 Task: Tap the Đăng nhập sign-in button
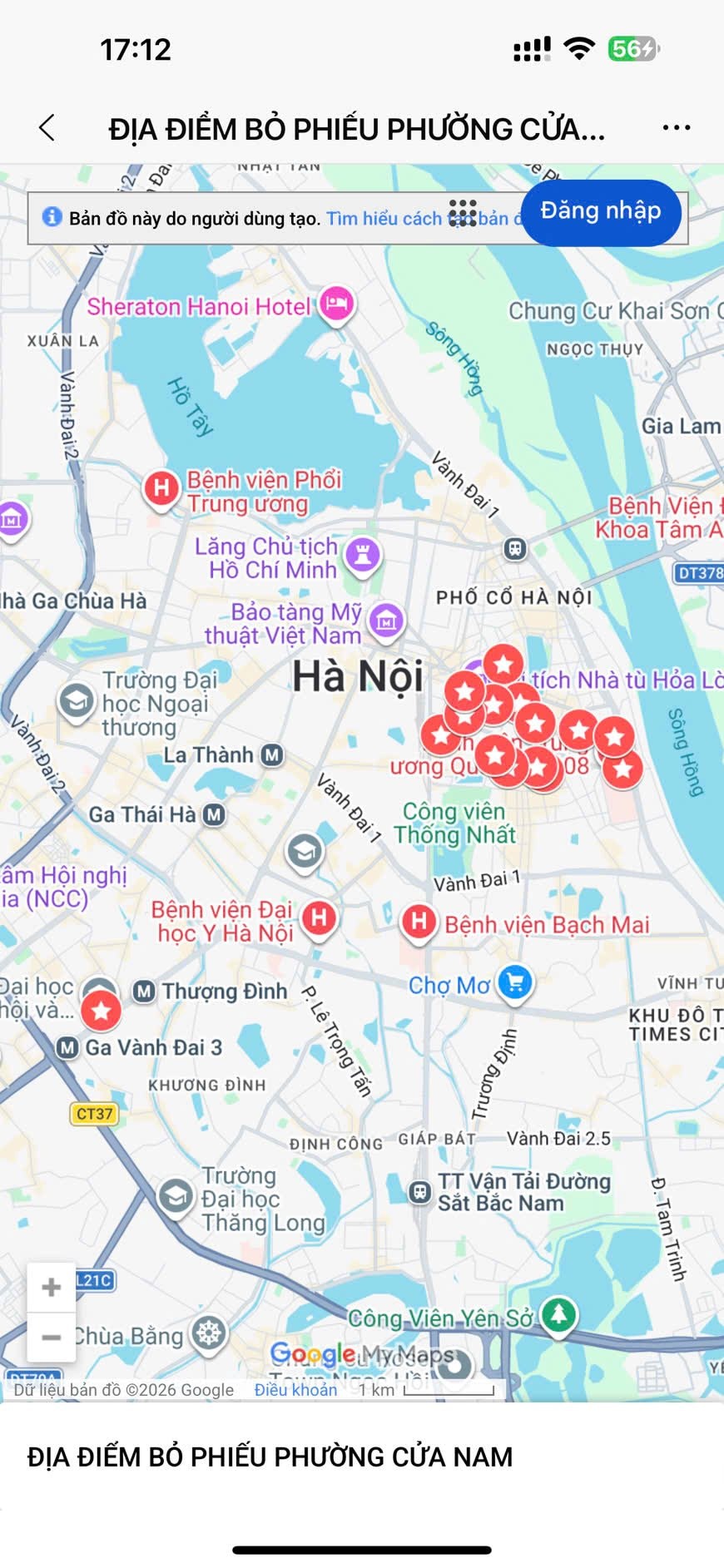click(x=601, y=211)
